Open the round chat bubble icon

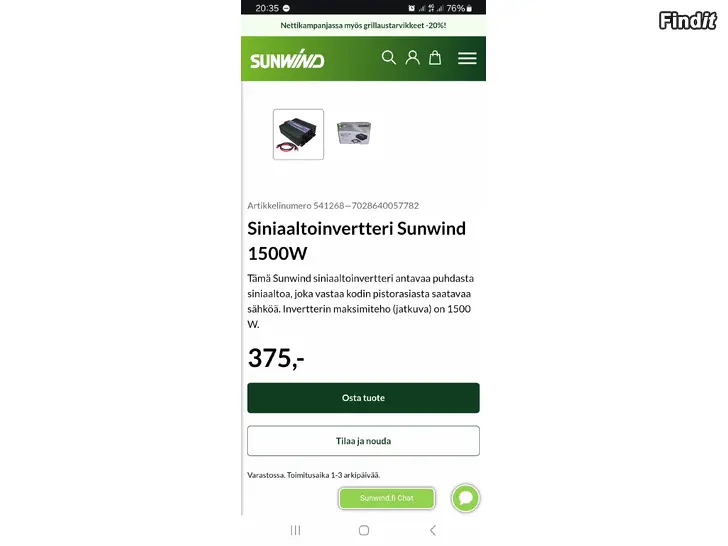(465, 498)
